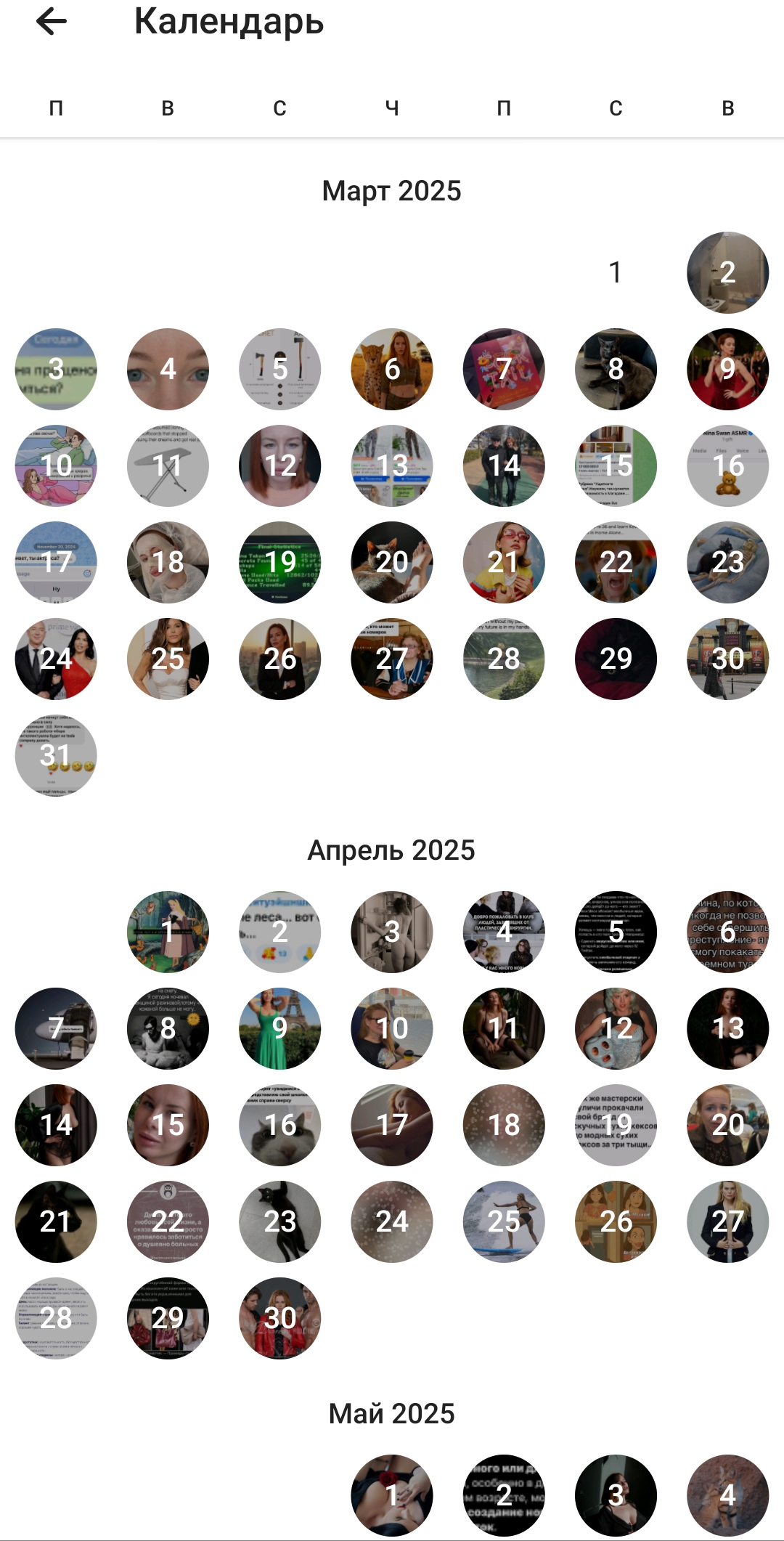Open March 29 day
This screenshot has height=1541, width=784.
pyautogui.click(x=616, y=659)
